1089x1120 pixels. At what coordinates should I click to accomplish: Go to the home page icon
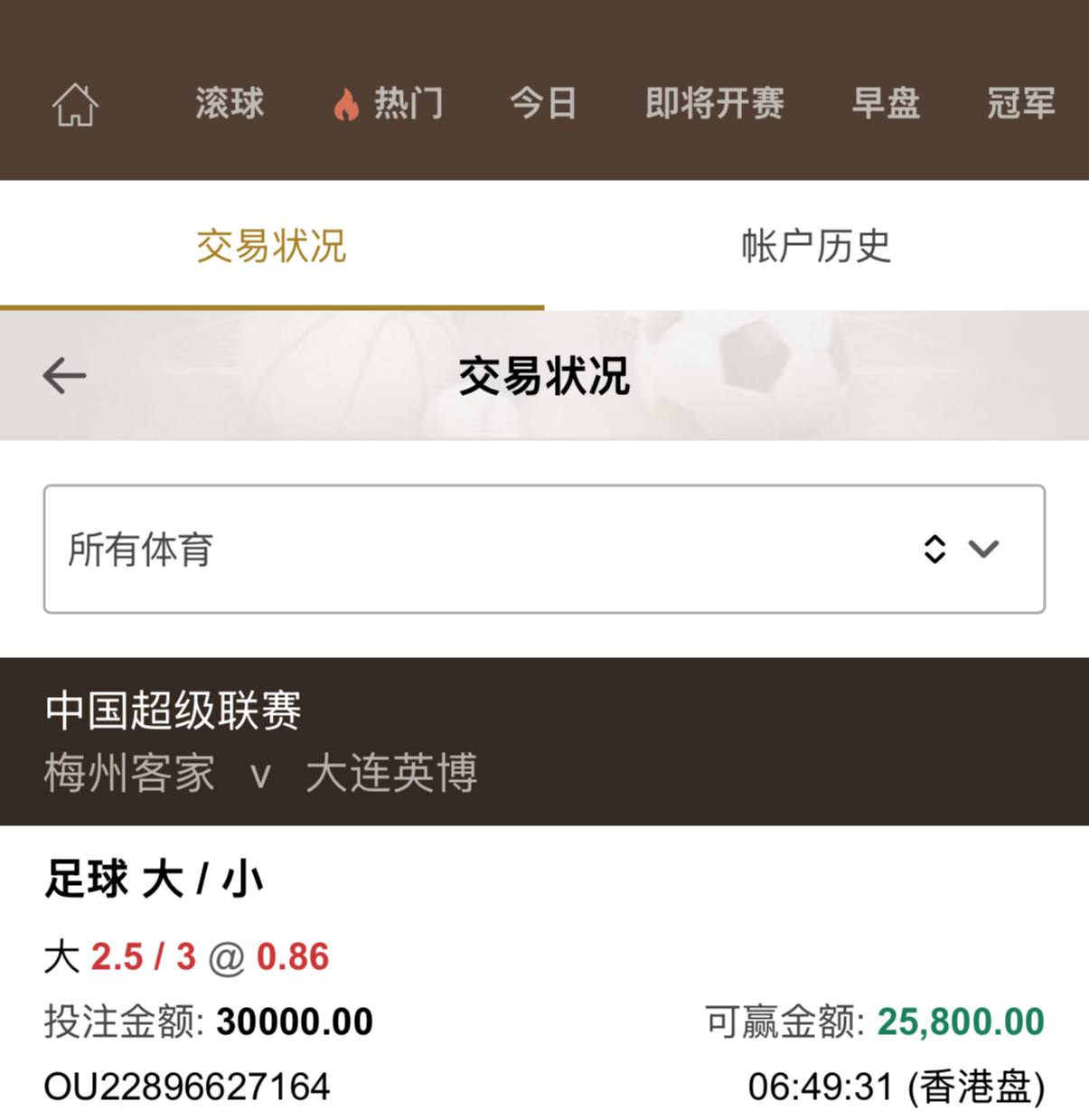75,104
